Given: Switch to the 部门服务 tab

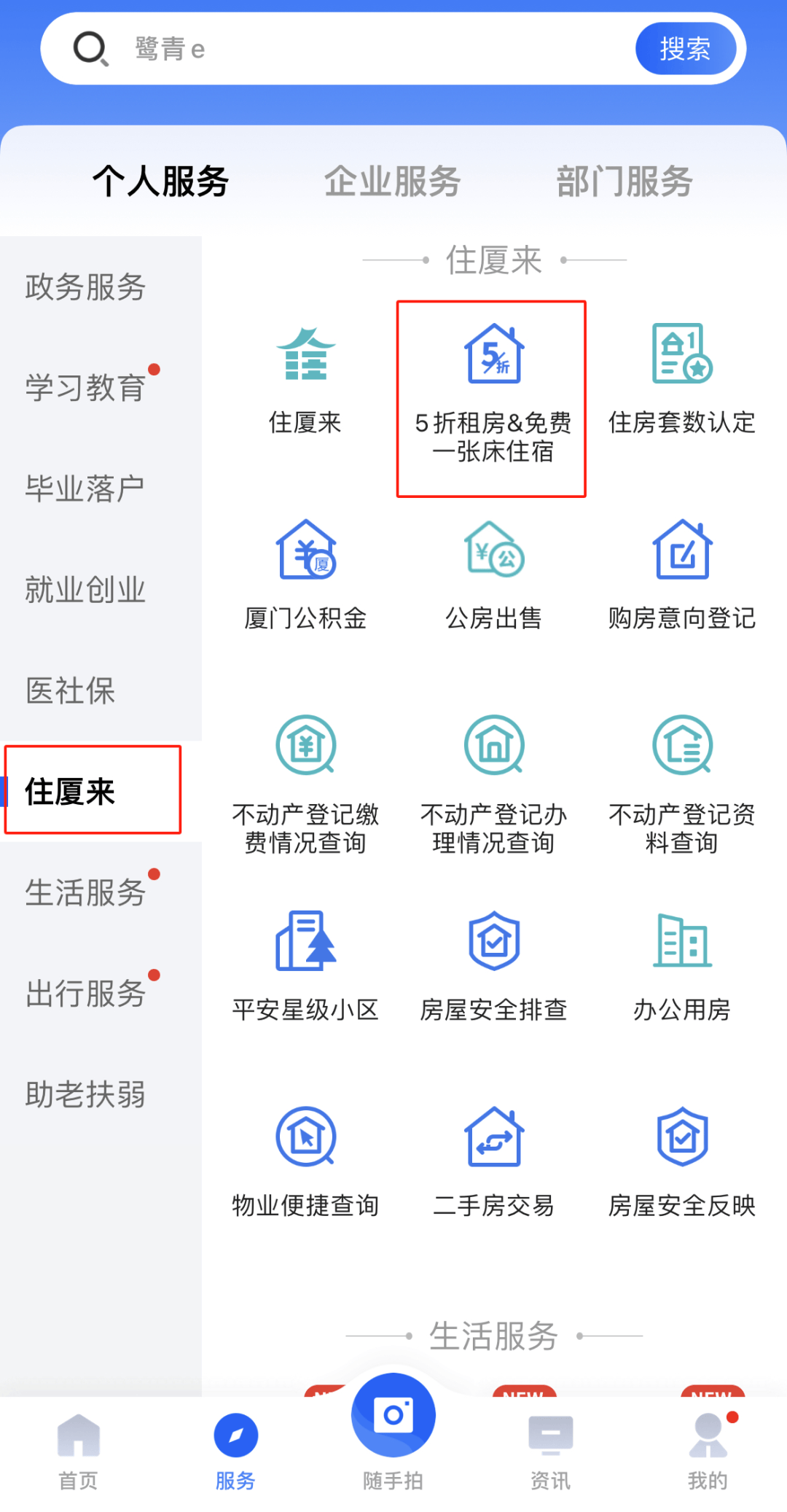Looking at the screenshot, I should [624, 181].
